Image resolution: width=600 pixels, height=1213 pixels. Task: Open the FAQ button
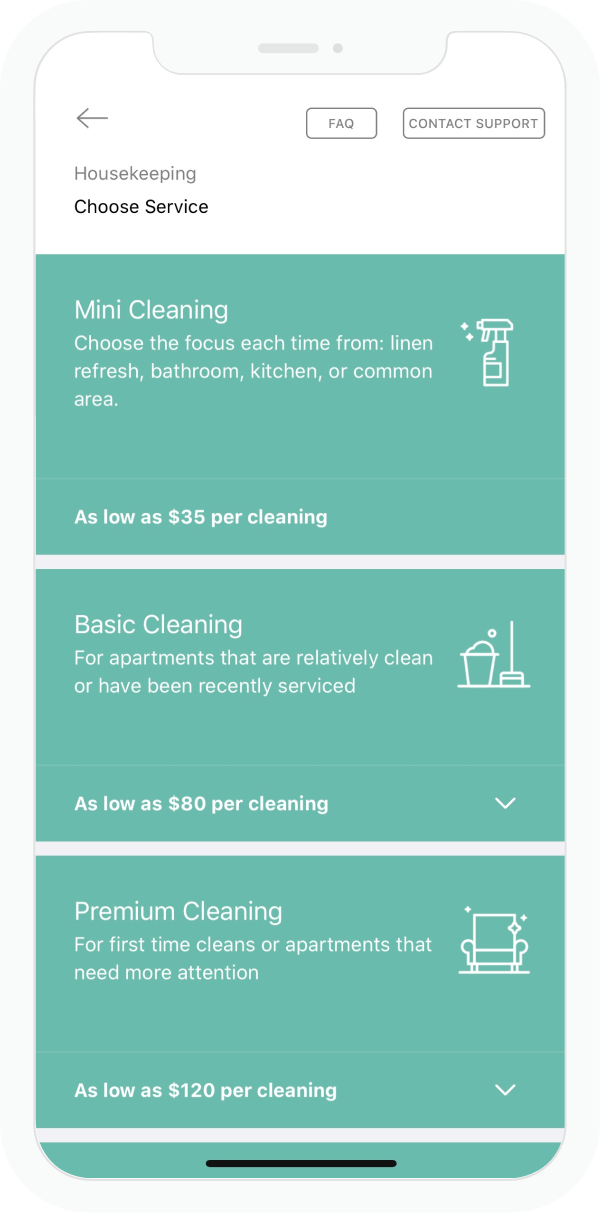tap(341, 123)
